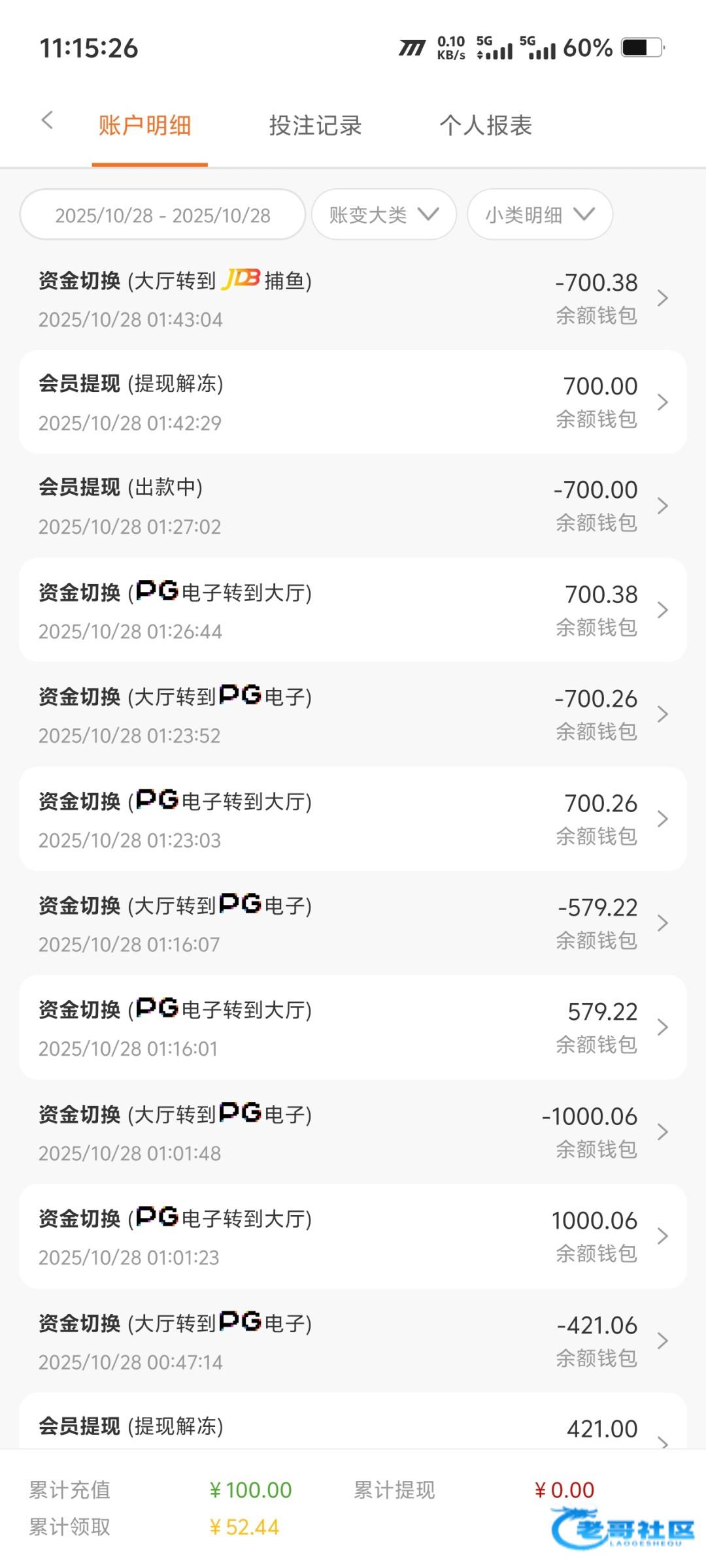Open the 2025/10/28 date range picker
Image resolution: width=706 pixels, height=1568 pixels.
[163, 215]
